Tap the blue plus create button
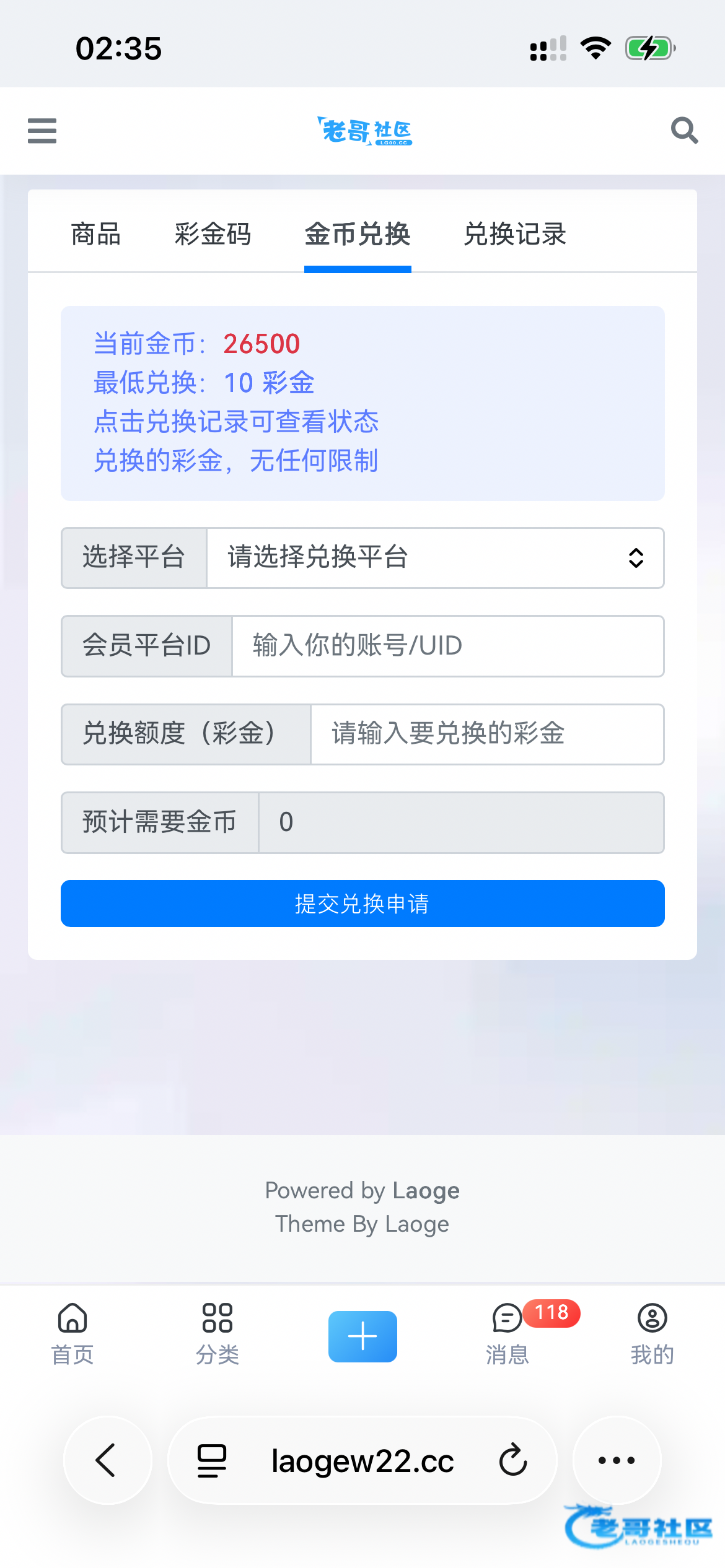725x1568 pixels. point(362,1336)
